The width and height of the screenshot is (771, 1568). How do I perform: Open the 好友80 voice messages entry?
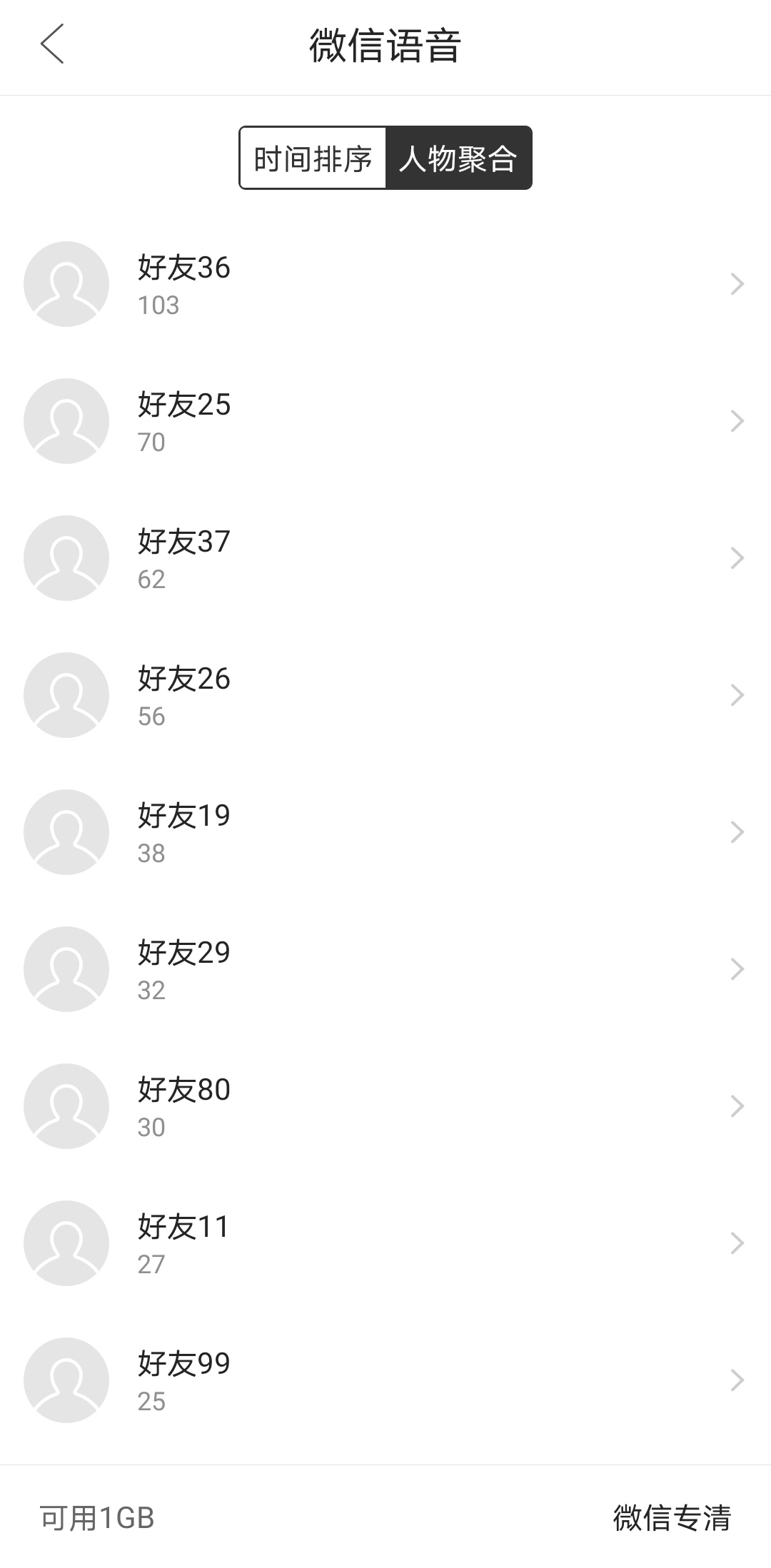[x=385, y=1106]
